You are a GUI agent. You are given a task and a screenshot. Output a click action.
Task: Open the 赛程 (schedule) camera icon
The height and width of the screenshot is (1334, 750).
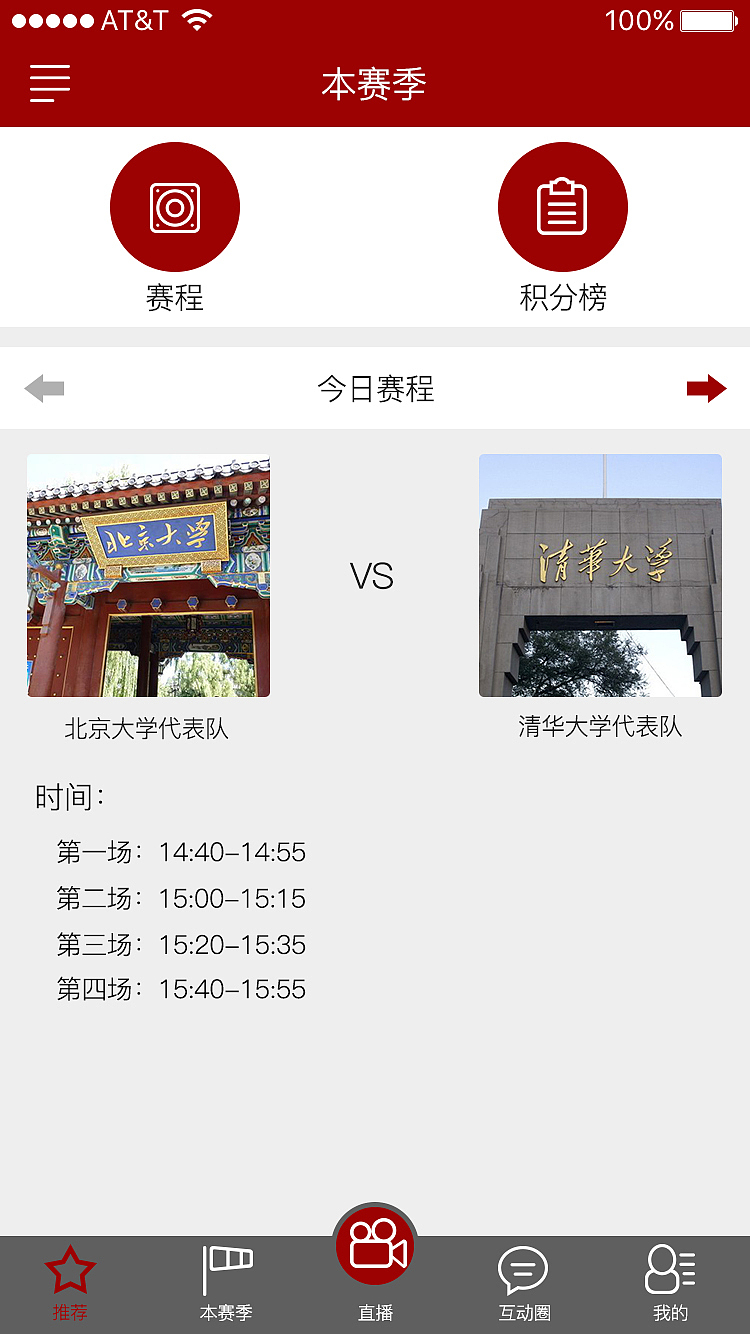(175, 206)
